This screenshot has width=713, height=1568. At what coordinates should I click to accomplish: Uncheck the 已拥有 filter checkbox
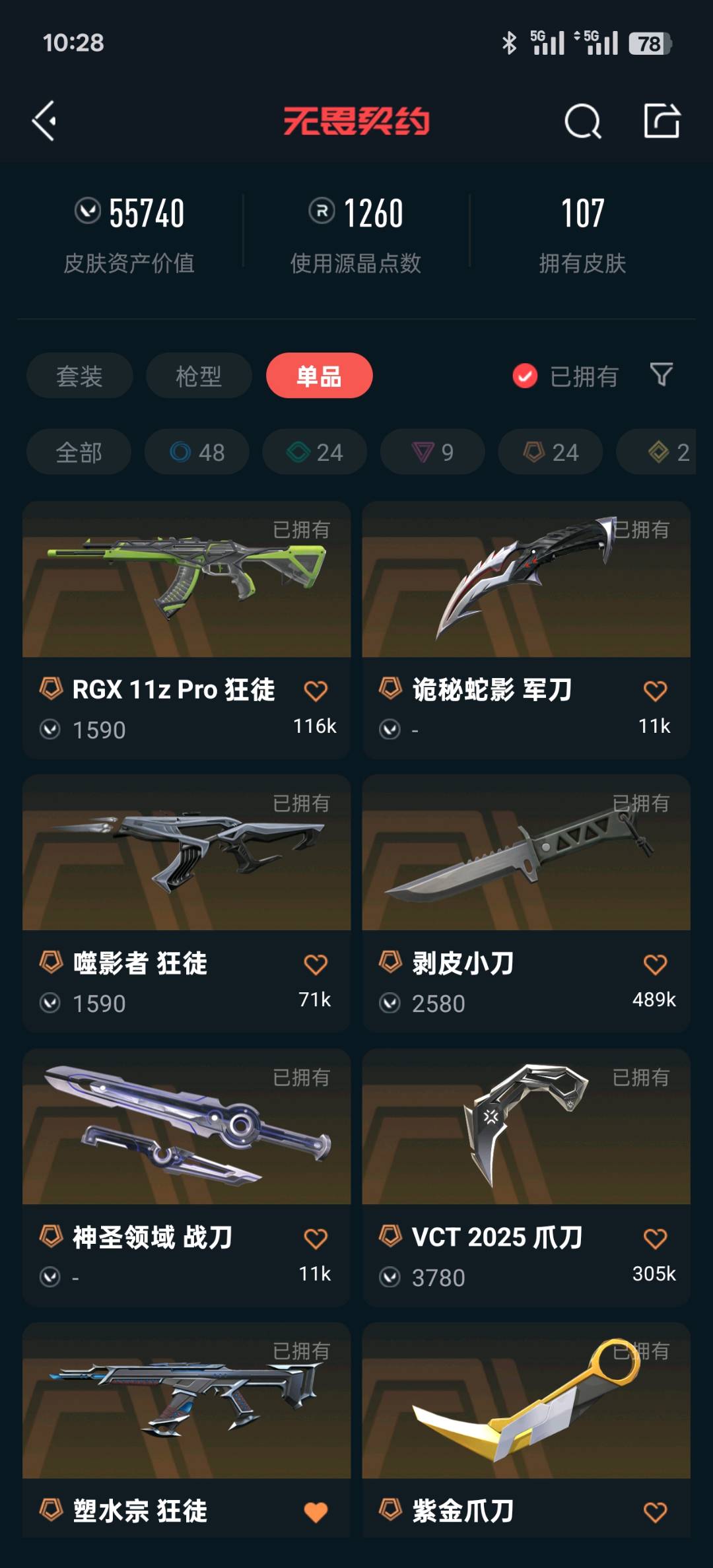525,376
